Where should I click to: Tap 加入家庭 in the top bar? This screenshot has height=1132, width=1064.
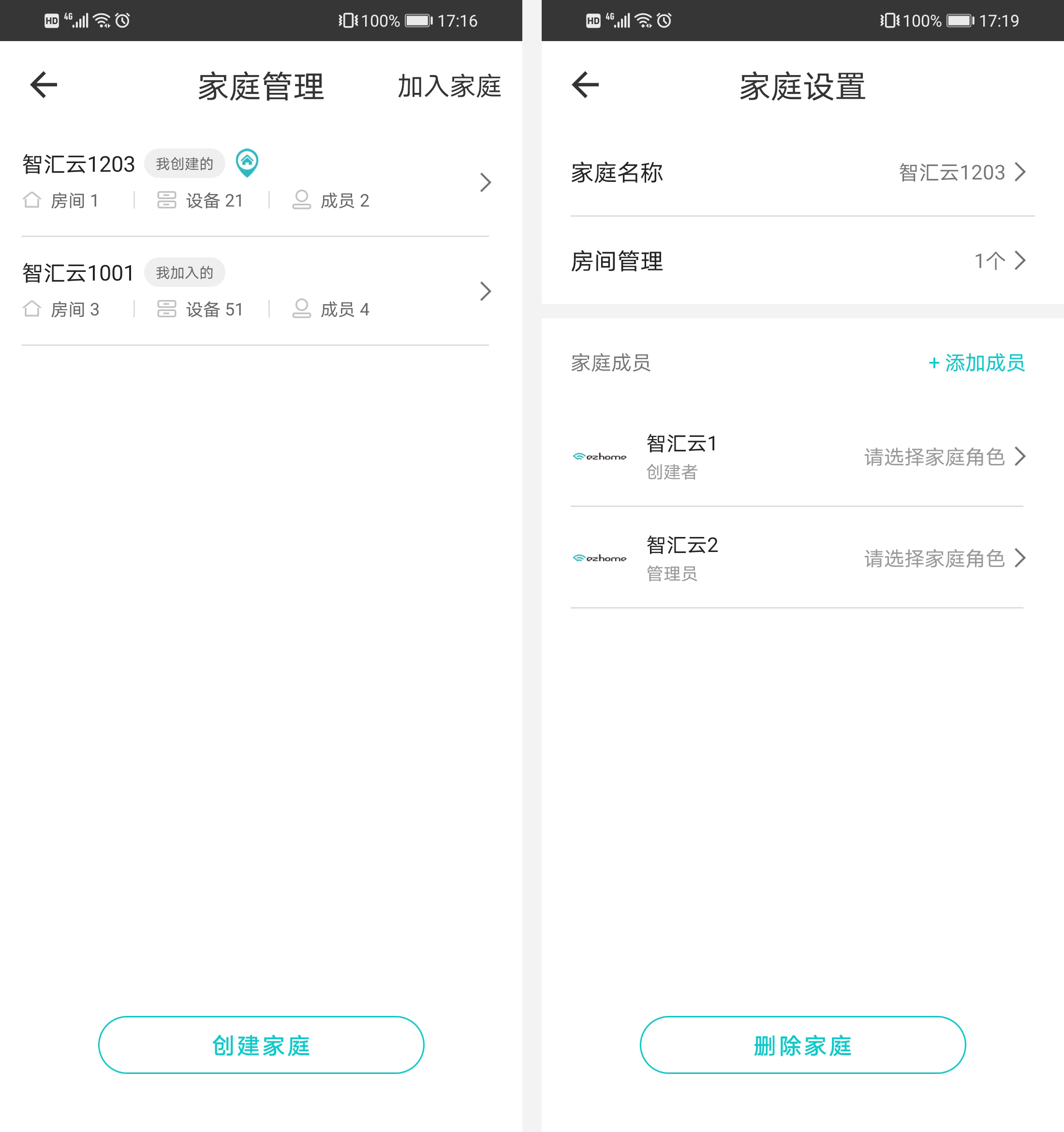(449, 87)
